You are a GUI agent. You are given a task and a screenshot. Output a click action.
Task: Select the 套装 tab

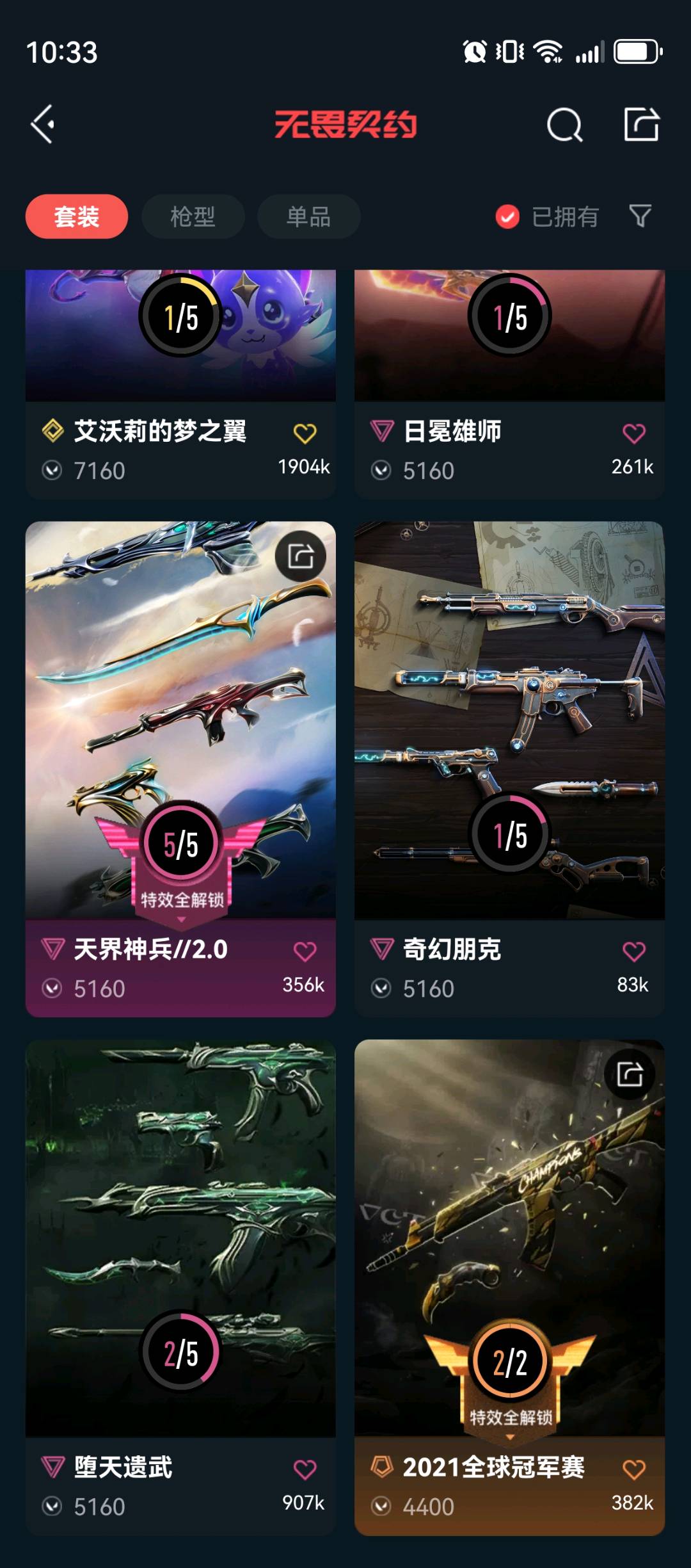[x=77, y=216]
